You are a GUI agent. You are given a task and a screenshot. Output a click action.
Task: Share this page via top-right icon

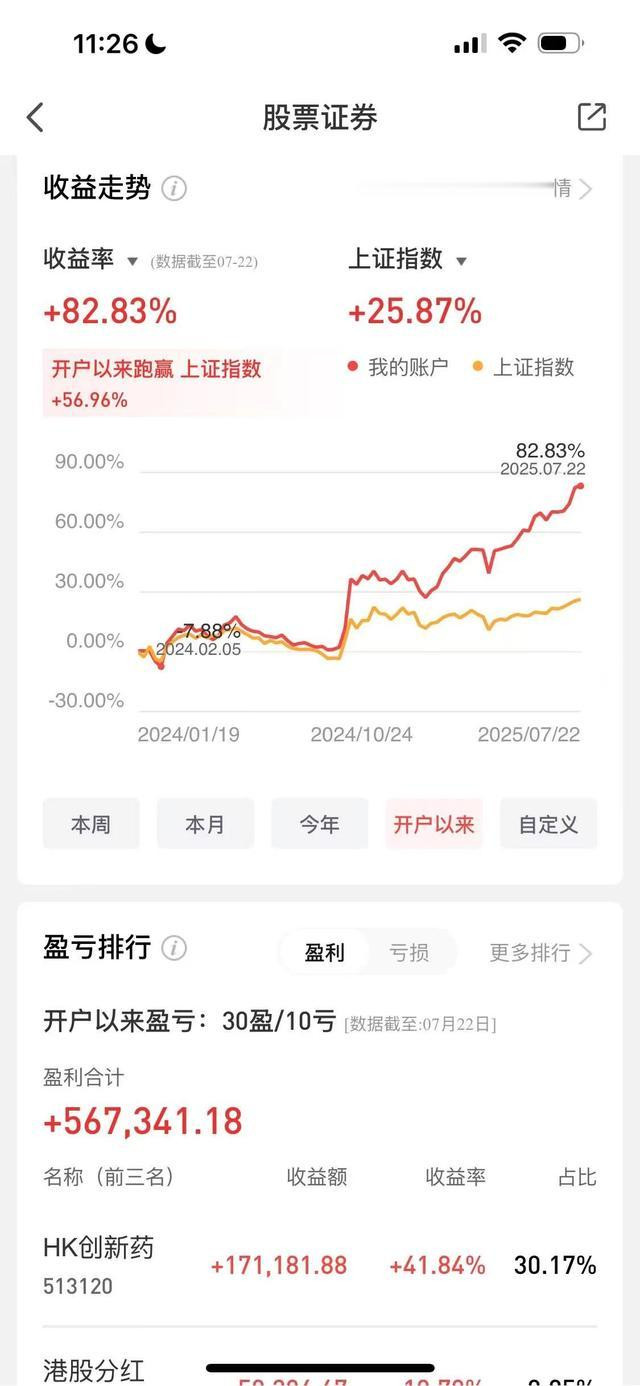pyautogui.click(x=592, y=117)
